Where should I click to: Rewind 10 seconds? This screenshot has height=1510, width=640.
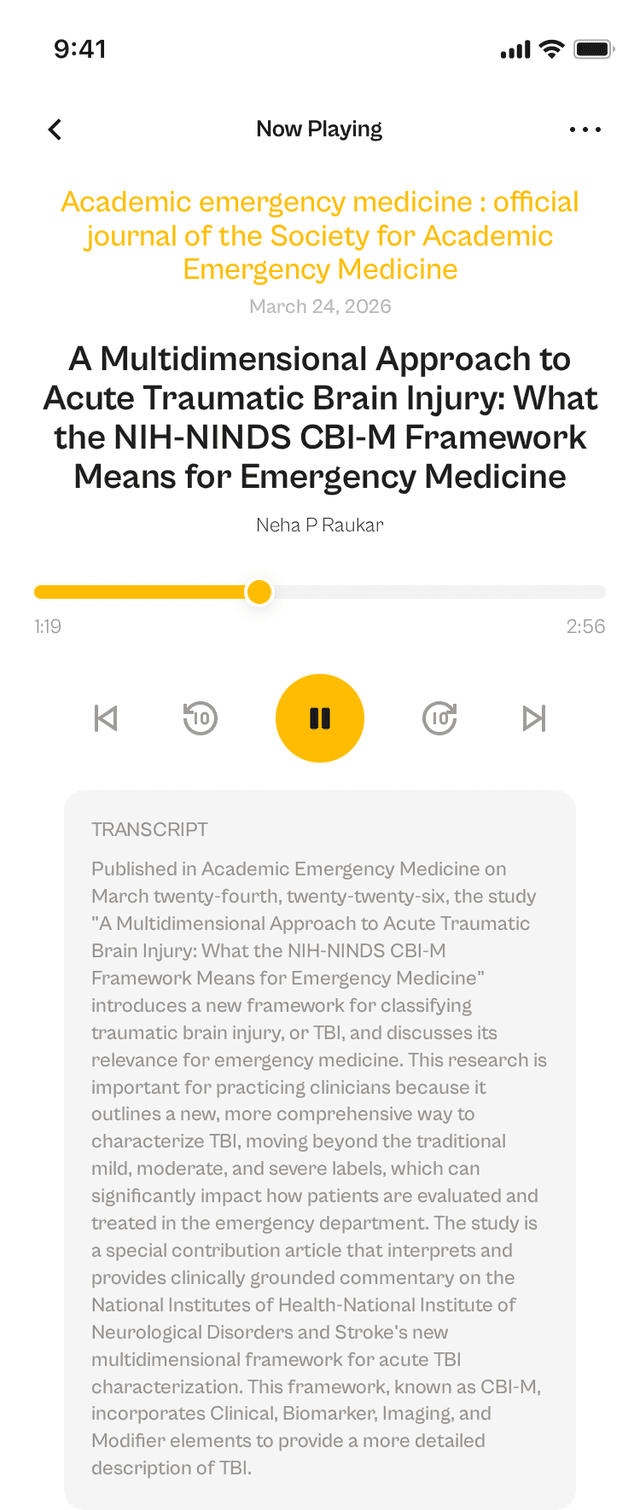[201, 718]
